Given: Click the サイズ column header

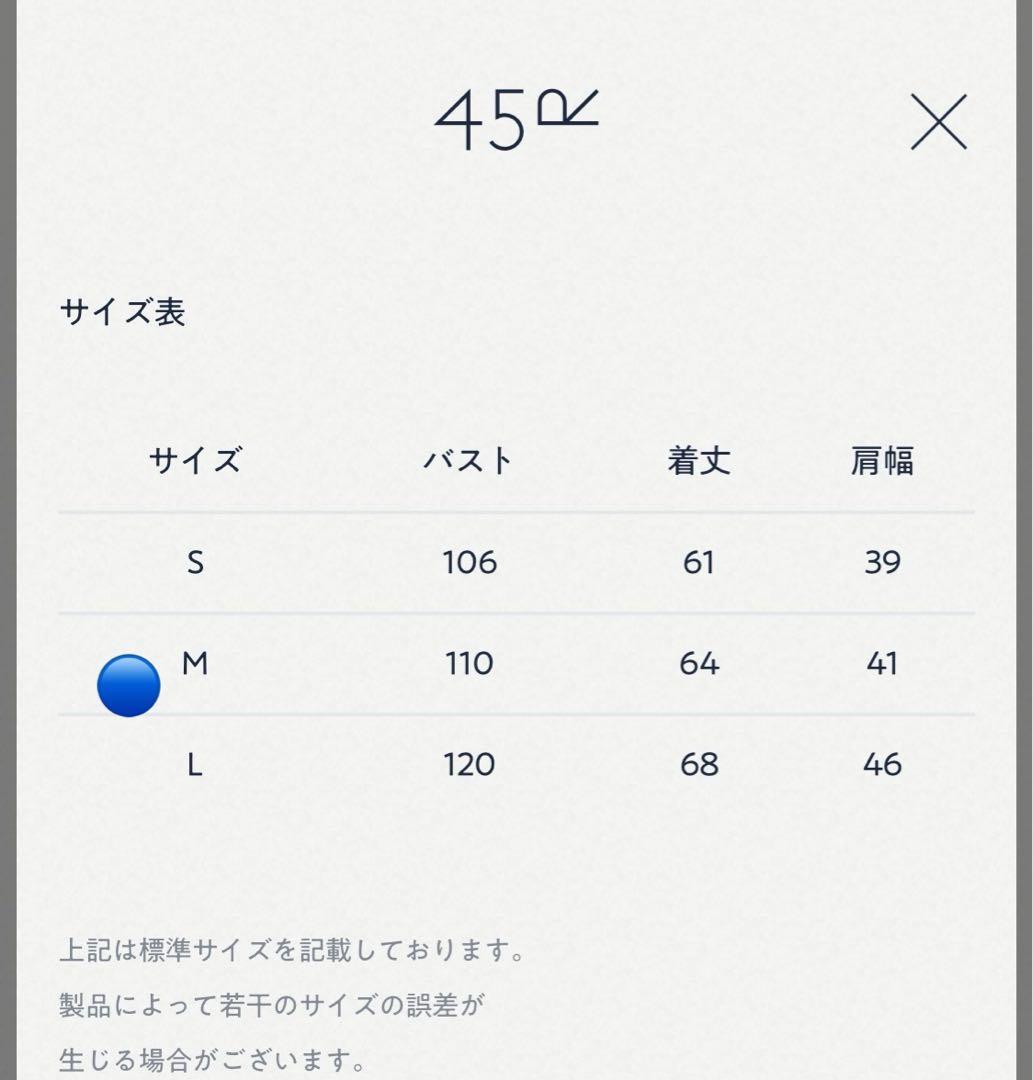Looking at the screenshot, I should tap(196, 461).
